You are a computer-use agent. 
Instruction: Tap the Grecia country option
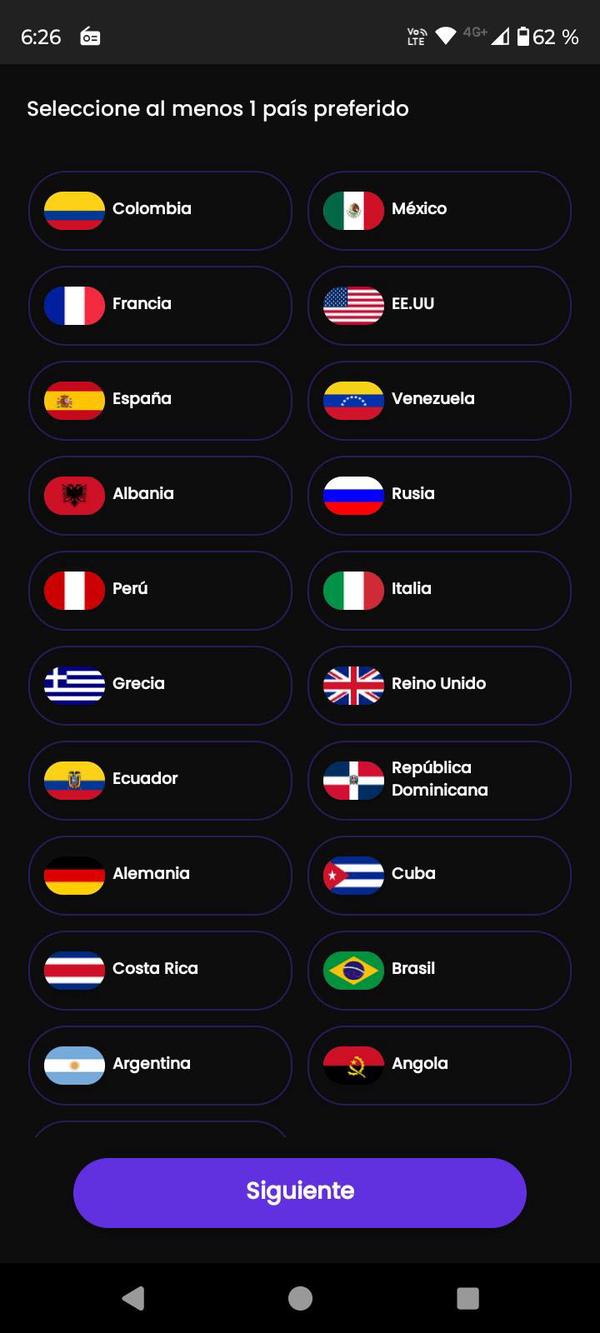(160, 685)
